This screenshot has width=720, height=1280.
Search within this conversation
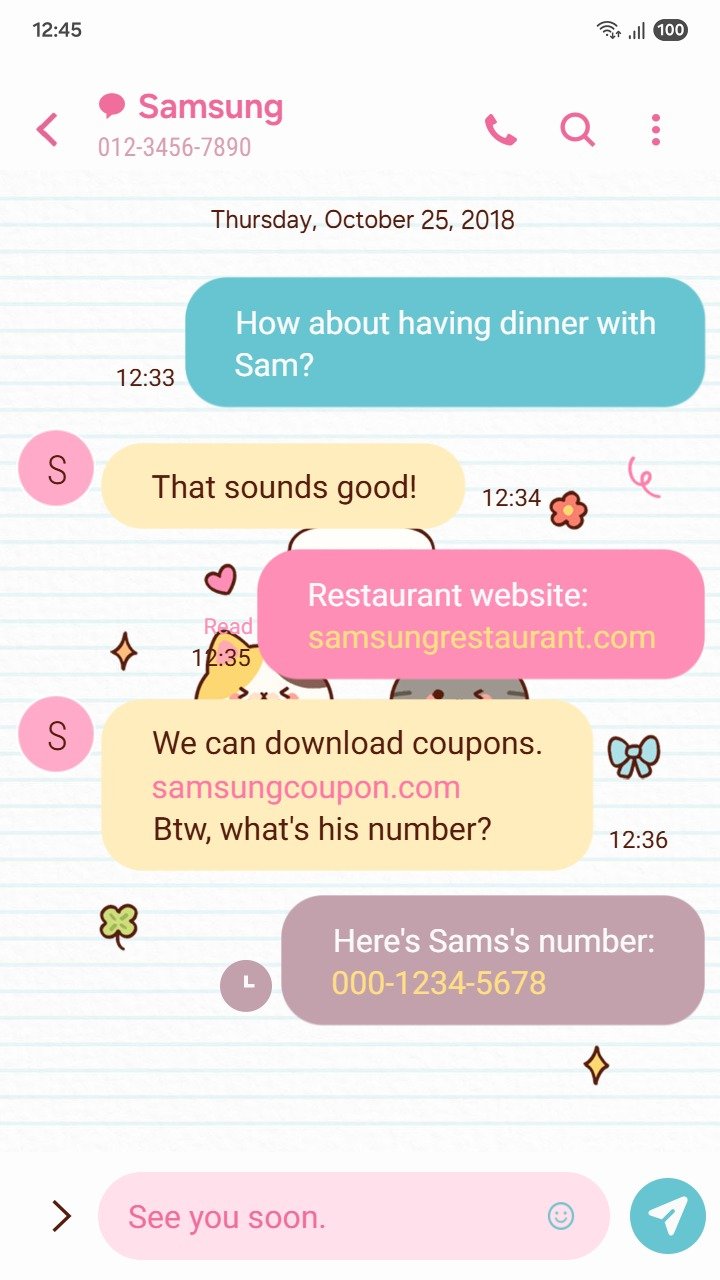577,129
